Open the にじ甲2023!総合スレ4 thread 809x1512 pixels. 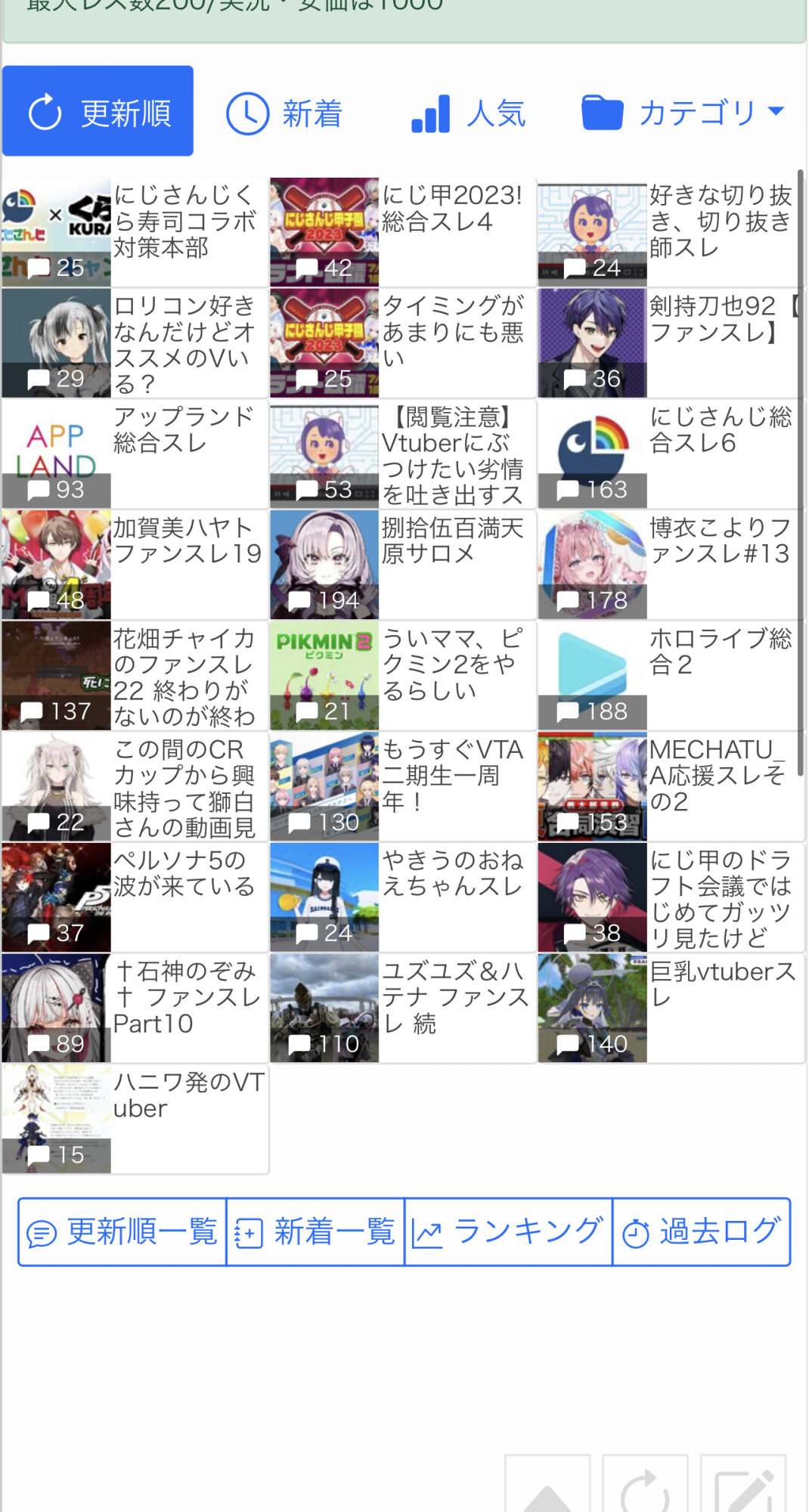[403, 232]
